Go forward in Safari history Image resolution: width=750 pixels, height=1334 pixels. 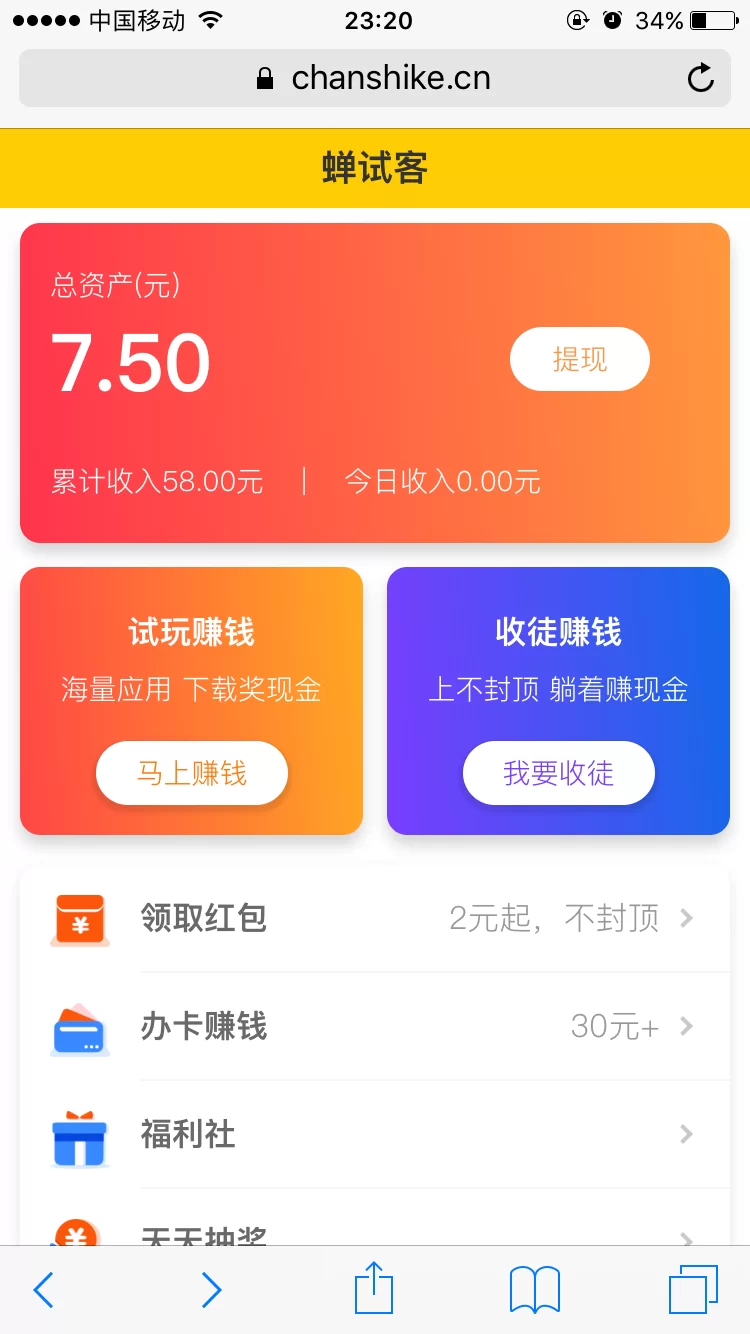click(211, 1290)
